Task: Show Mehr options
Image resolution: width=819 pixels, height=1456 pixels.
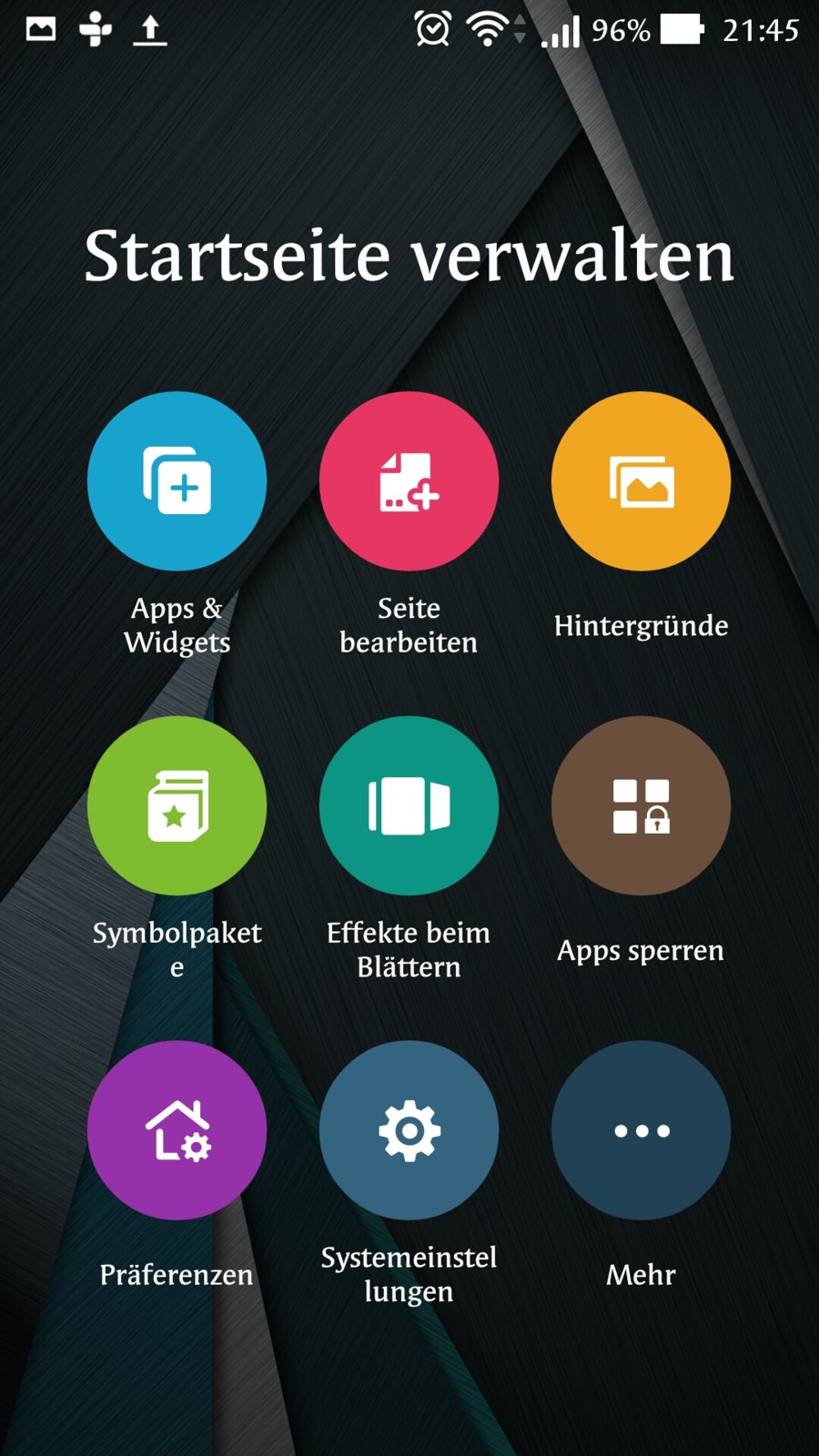Action: click(x=641, y=1130)
